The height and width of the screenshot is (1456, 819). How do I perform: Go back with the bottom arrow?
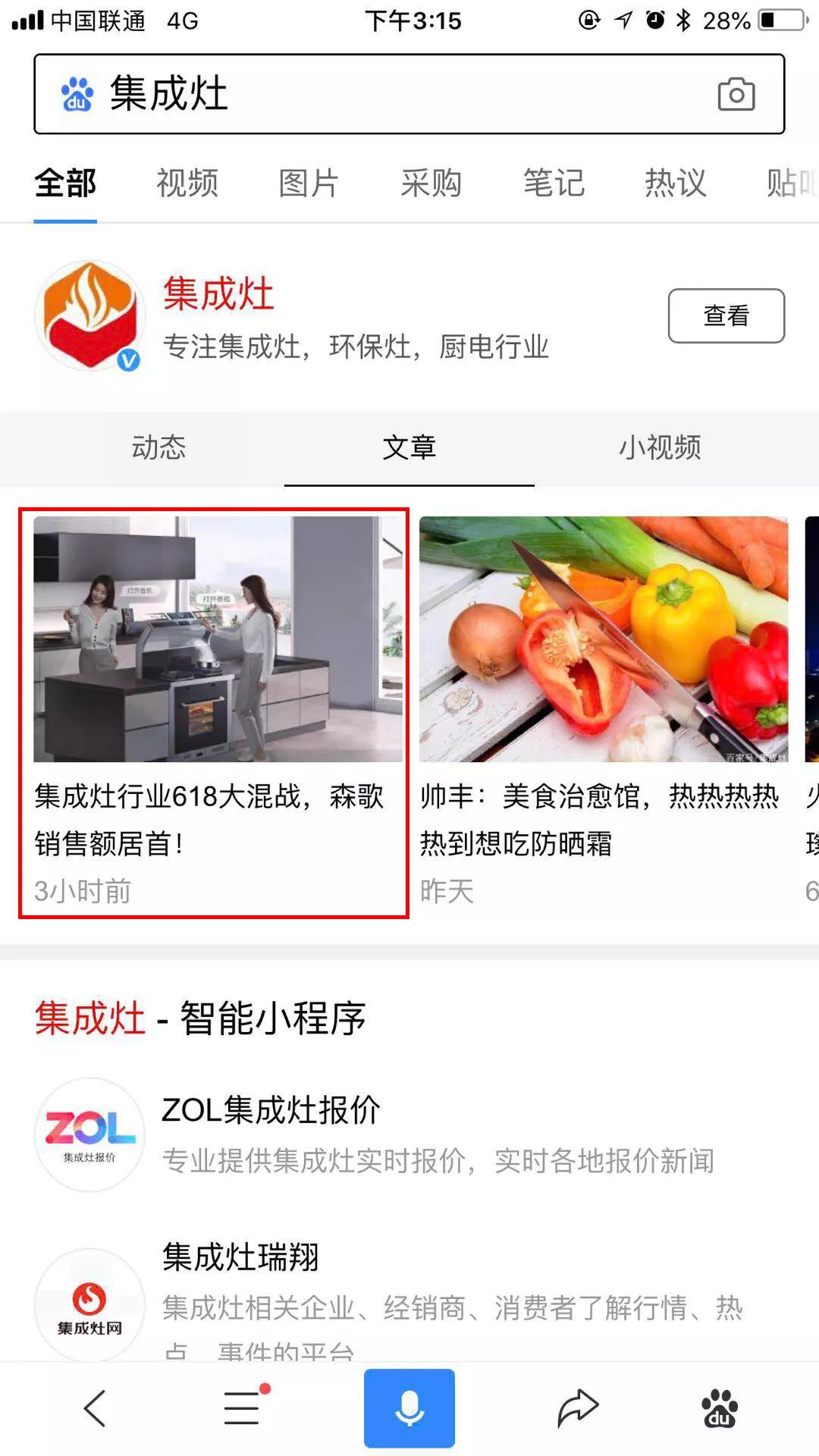(x=95, y=1409)
